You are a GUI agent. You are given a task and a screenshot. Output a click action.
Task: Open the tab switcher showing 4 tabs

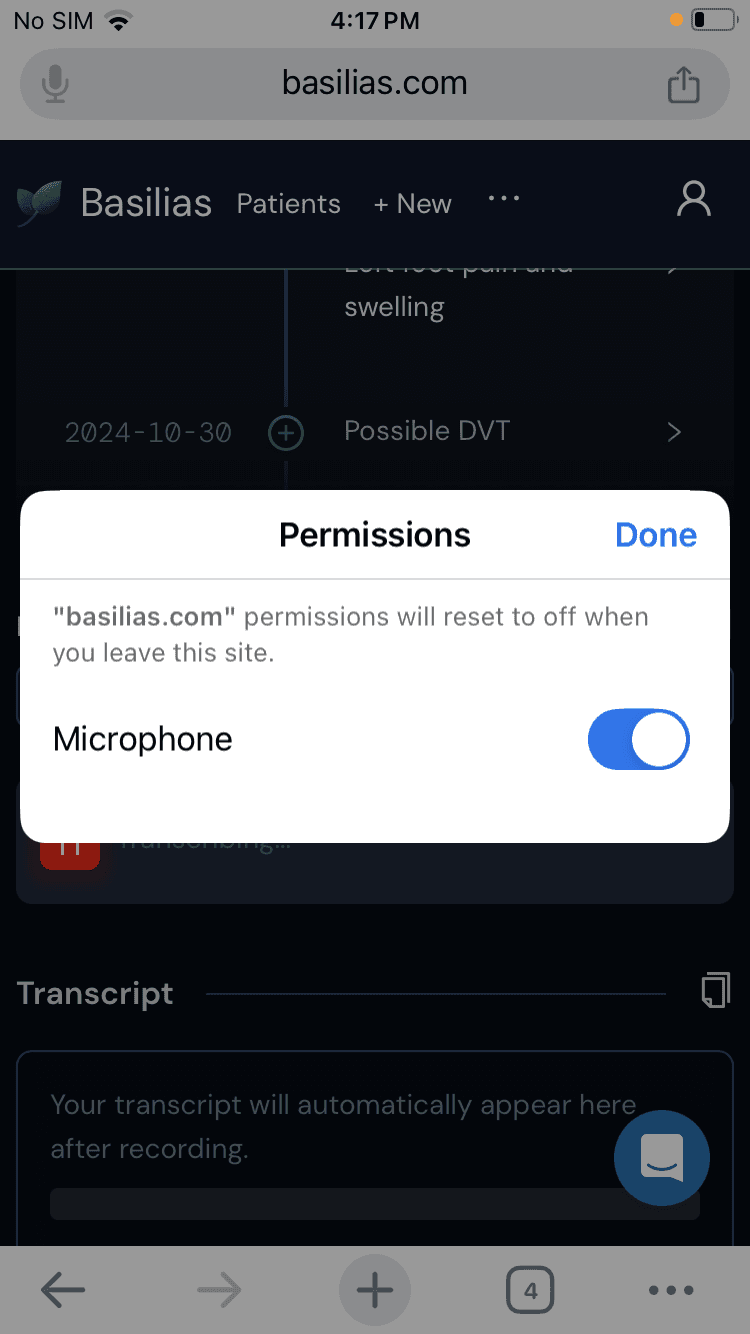coord(530,1291)
